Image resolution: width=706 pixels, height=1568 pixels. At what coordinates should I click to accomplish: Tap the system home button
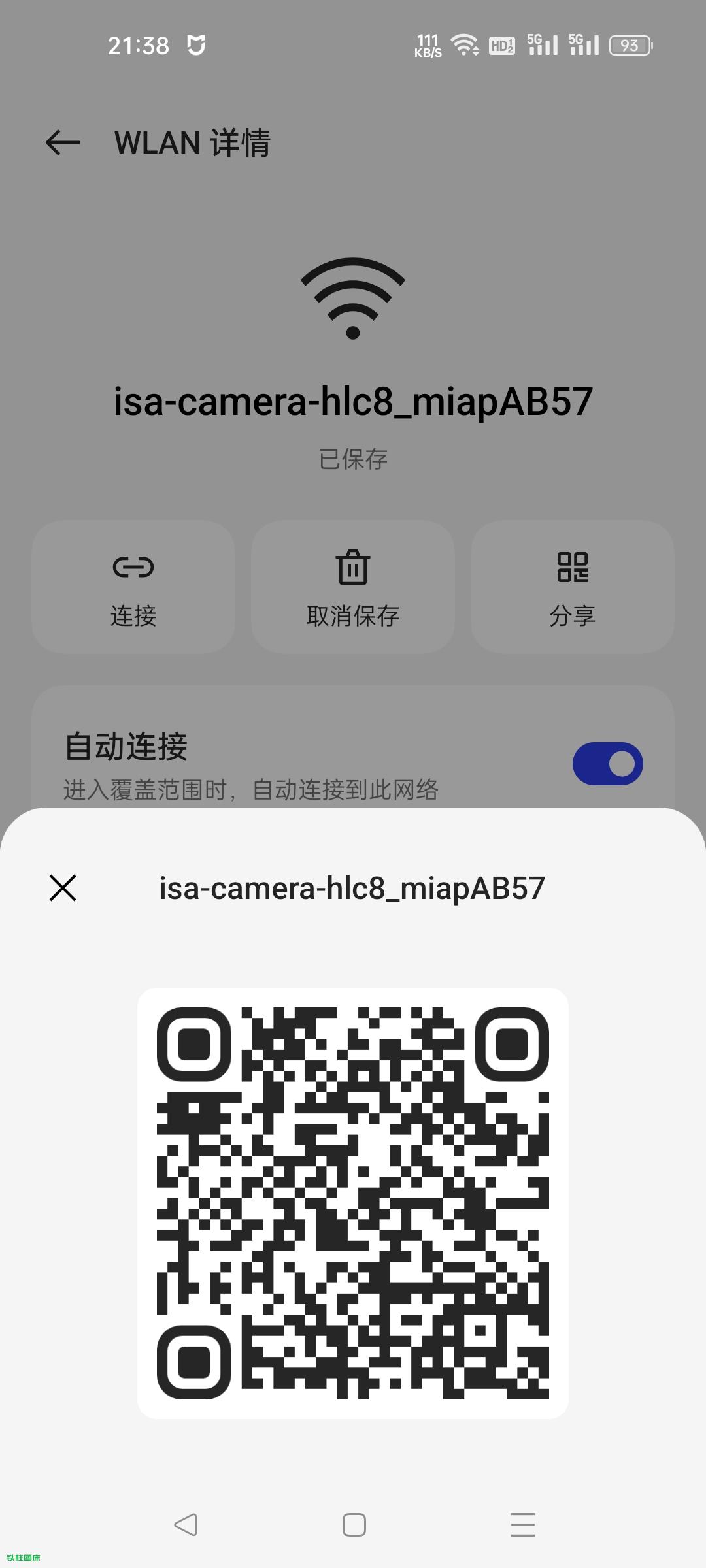354,1525
